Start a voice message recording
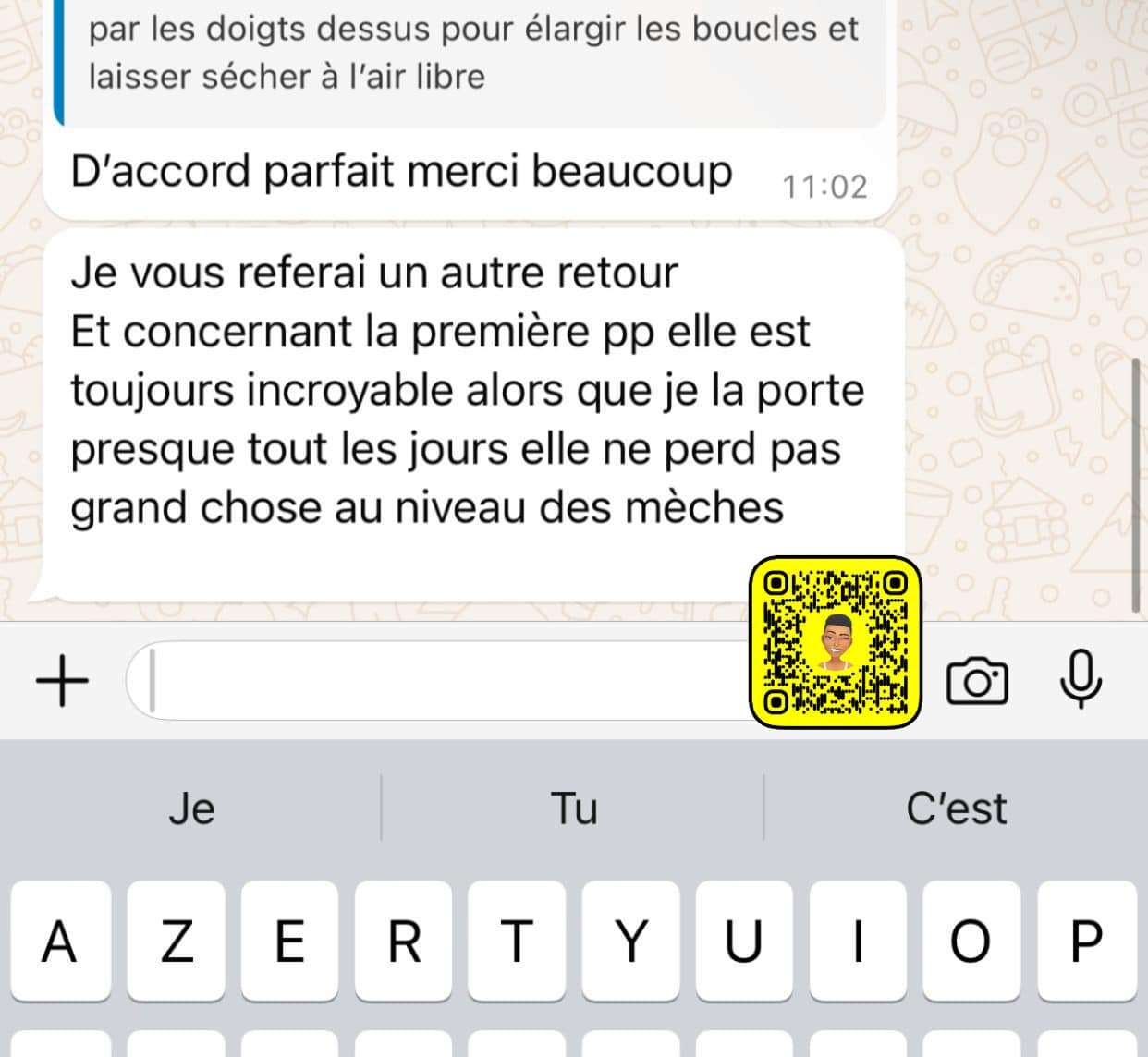 coord(1080,680)
